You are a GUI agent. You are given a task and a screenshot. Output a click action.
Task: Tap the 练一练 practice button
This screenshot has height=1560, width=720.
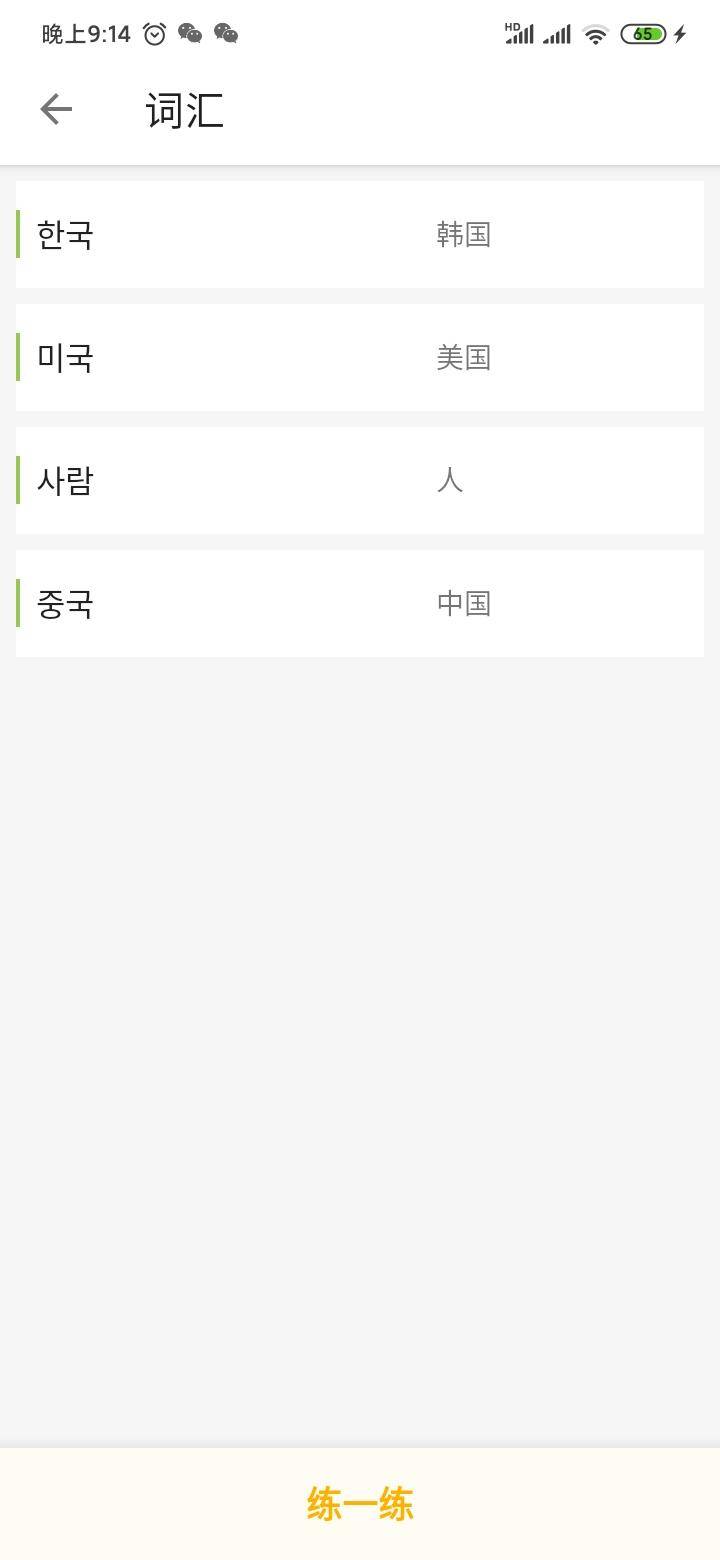(x=359, y=1503)
